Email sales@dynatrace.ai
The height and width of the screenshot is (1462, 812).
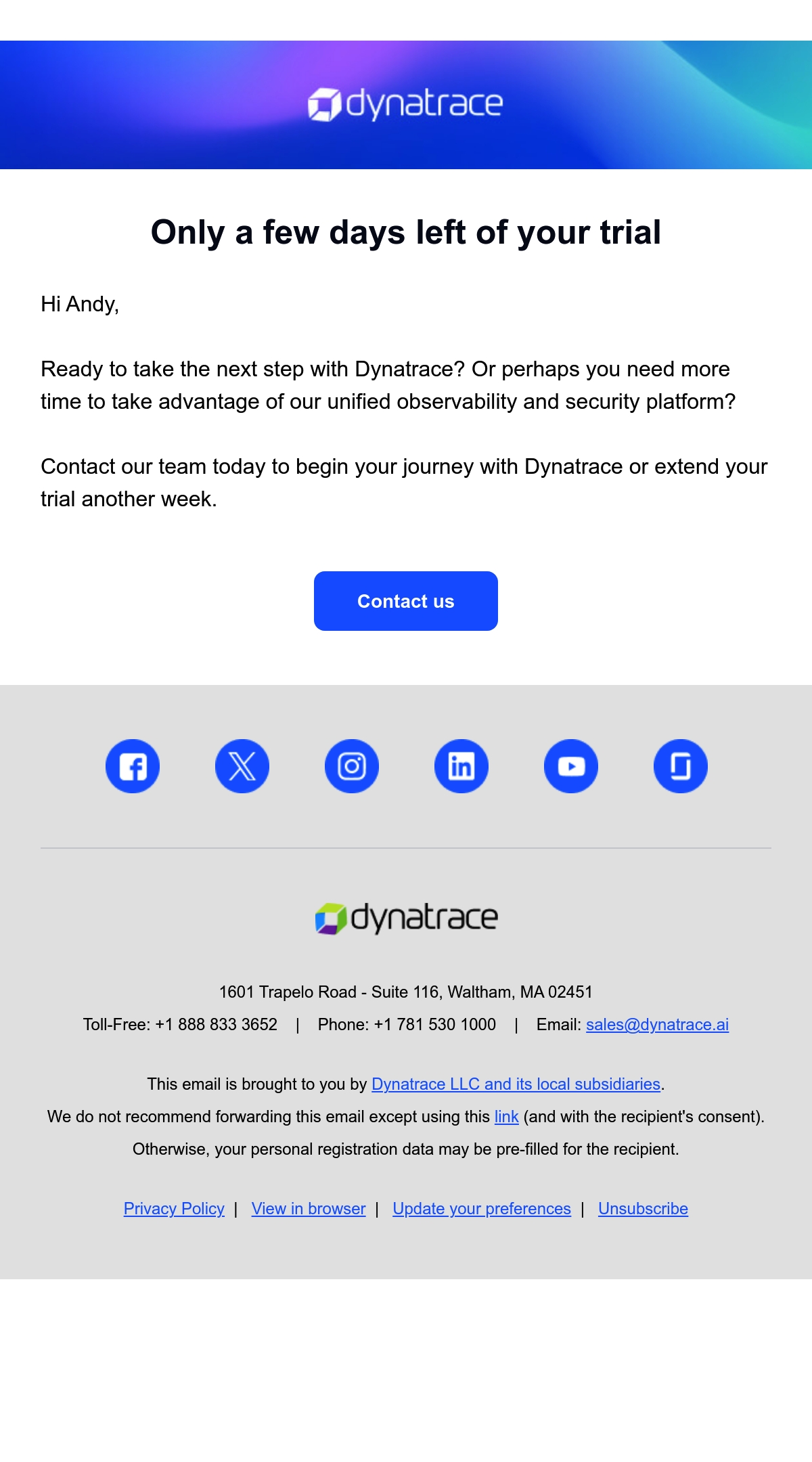coord(657,1025)
